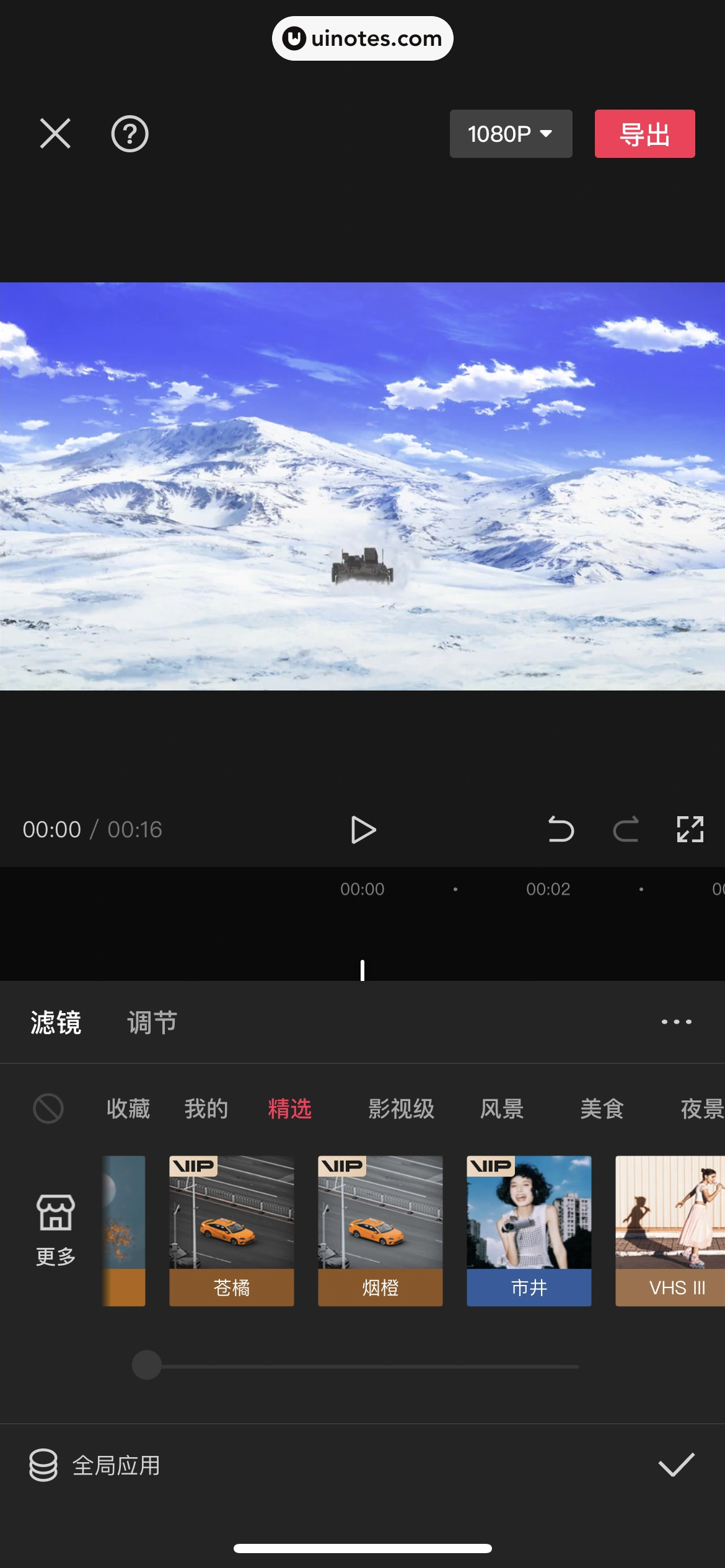The height and width of the screenshot is (1568, 725).
Task: Click the redo icon
Action: [x=626, y=830]
